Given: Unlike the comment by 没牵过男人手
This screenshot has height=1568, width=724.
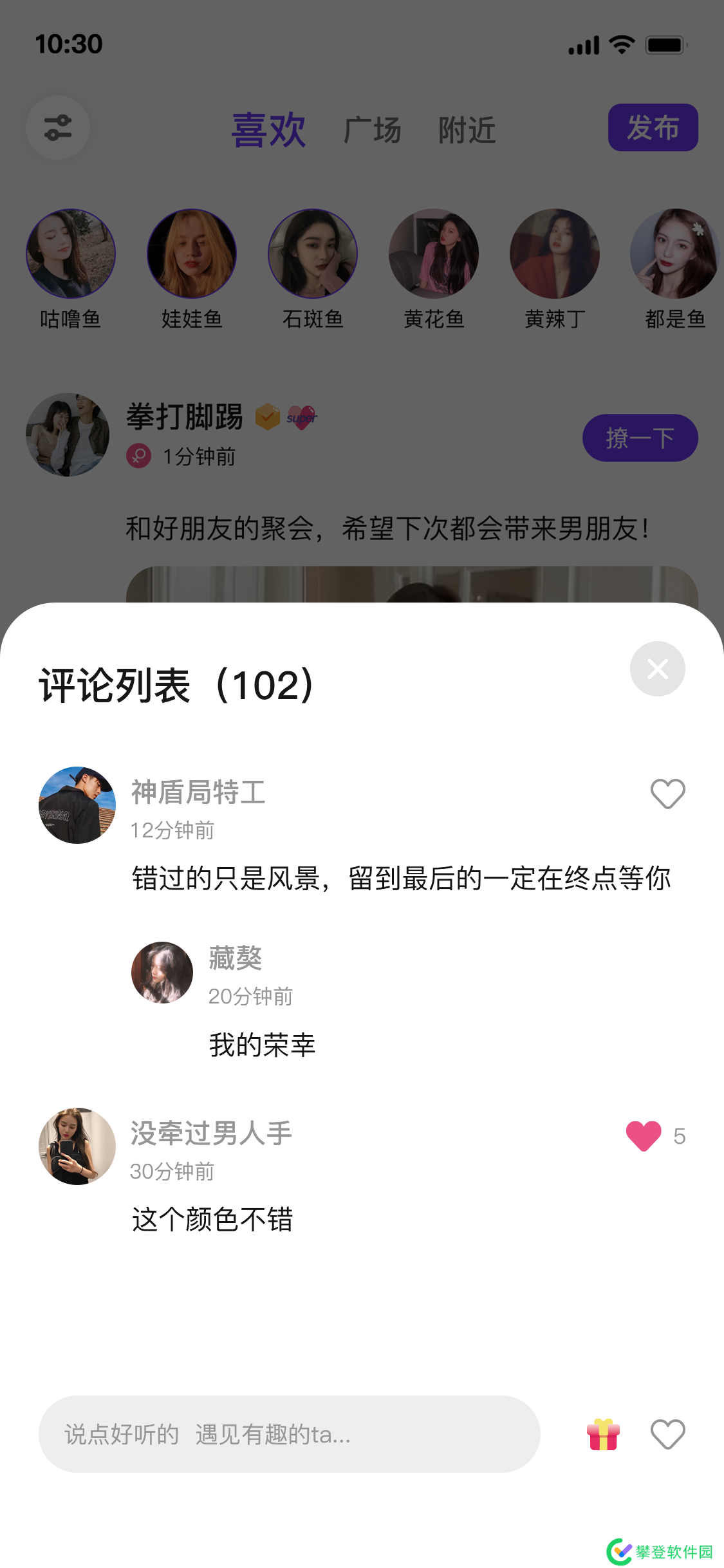Looking at the screenshot, I should click(644, 1136).
